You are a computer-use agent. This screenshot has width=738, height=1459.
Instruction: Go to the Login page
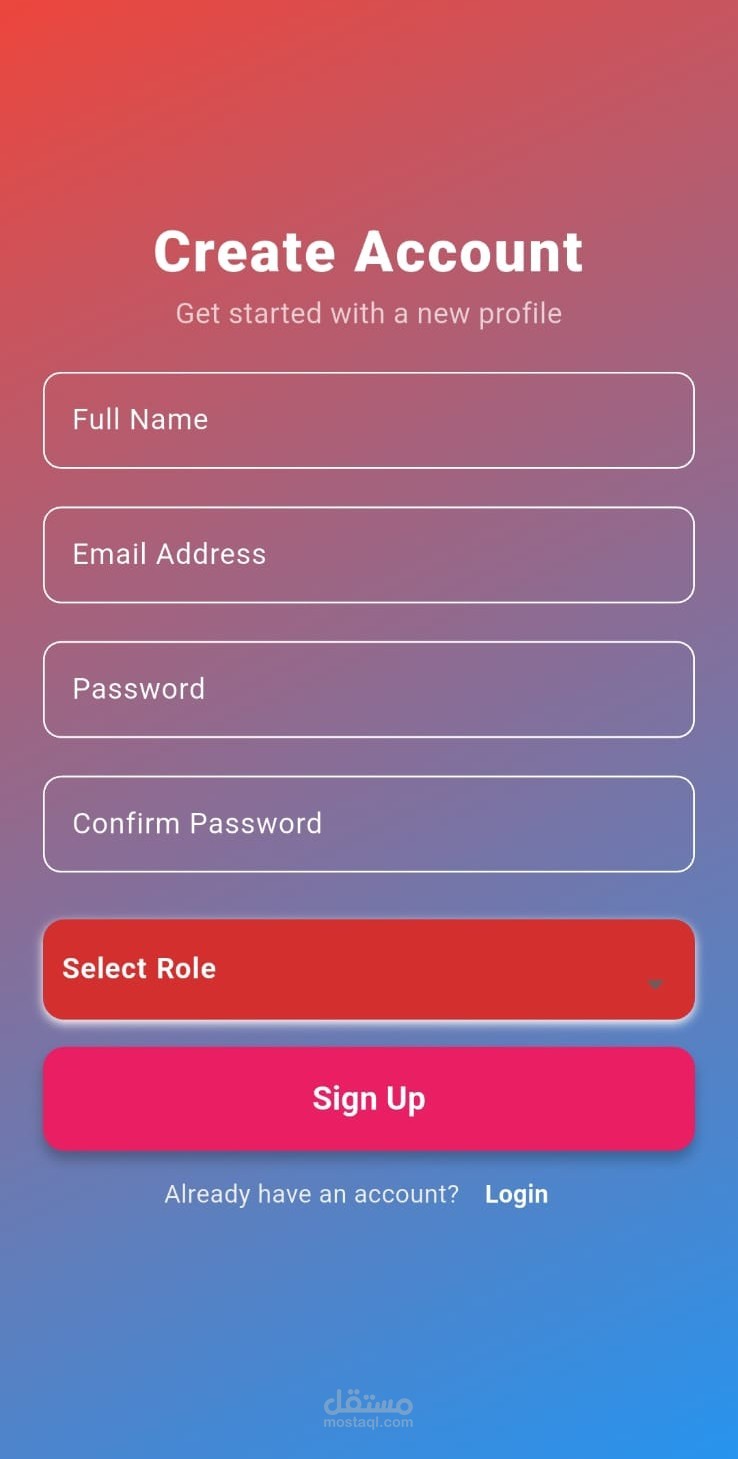click(516, 1194)
